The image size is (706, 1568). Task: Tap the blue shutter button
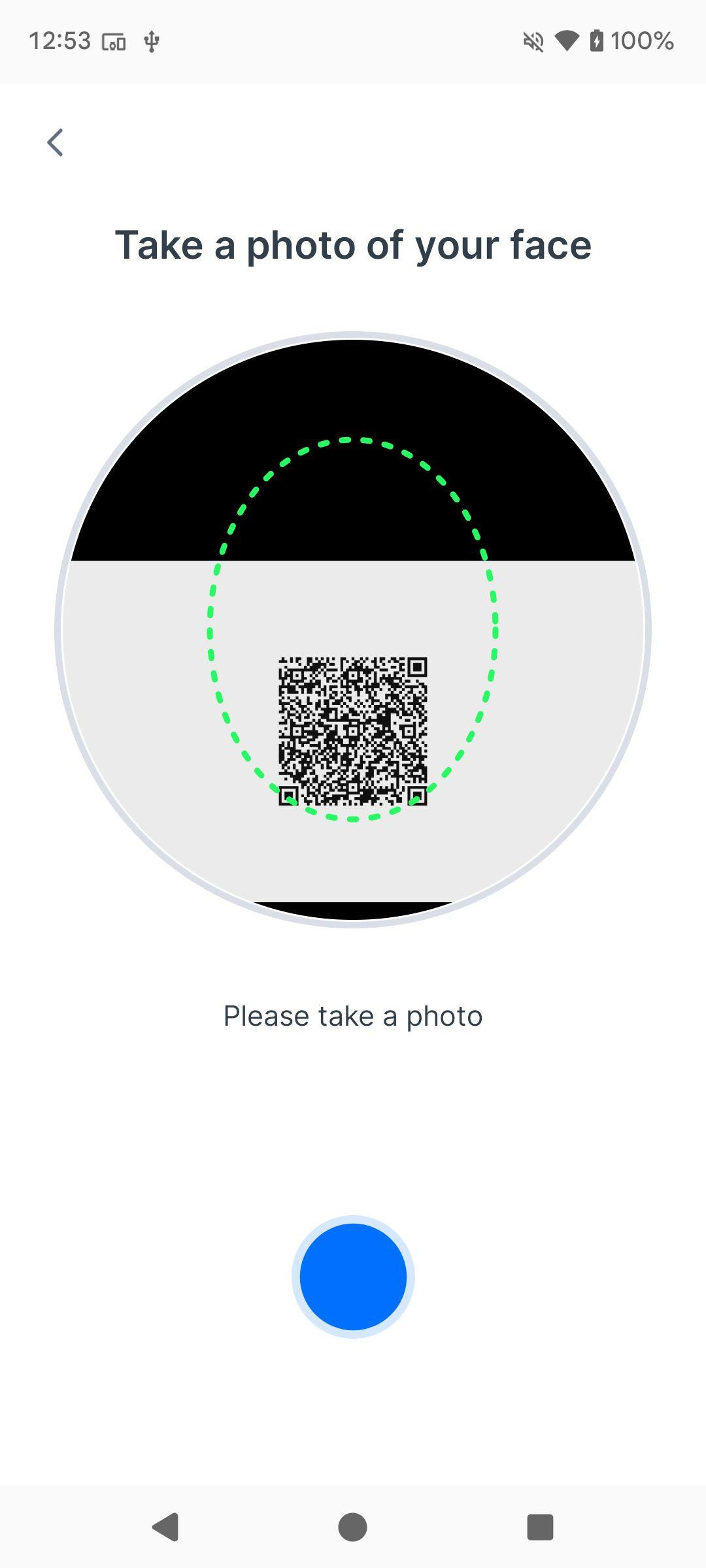click(x=353, y=1277)
